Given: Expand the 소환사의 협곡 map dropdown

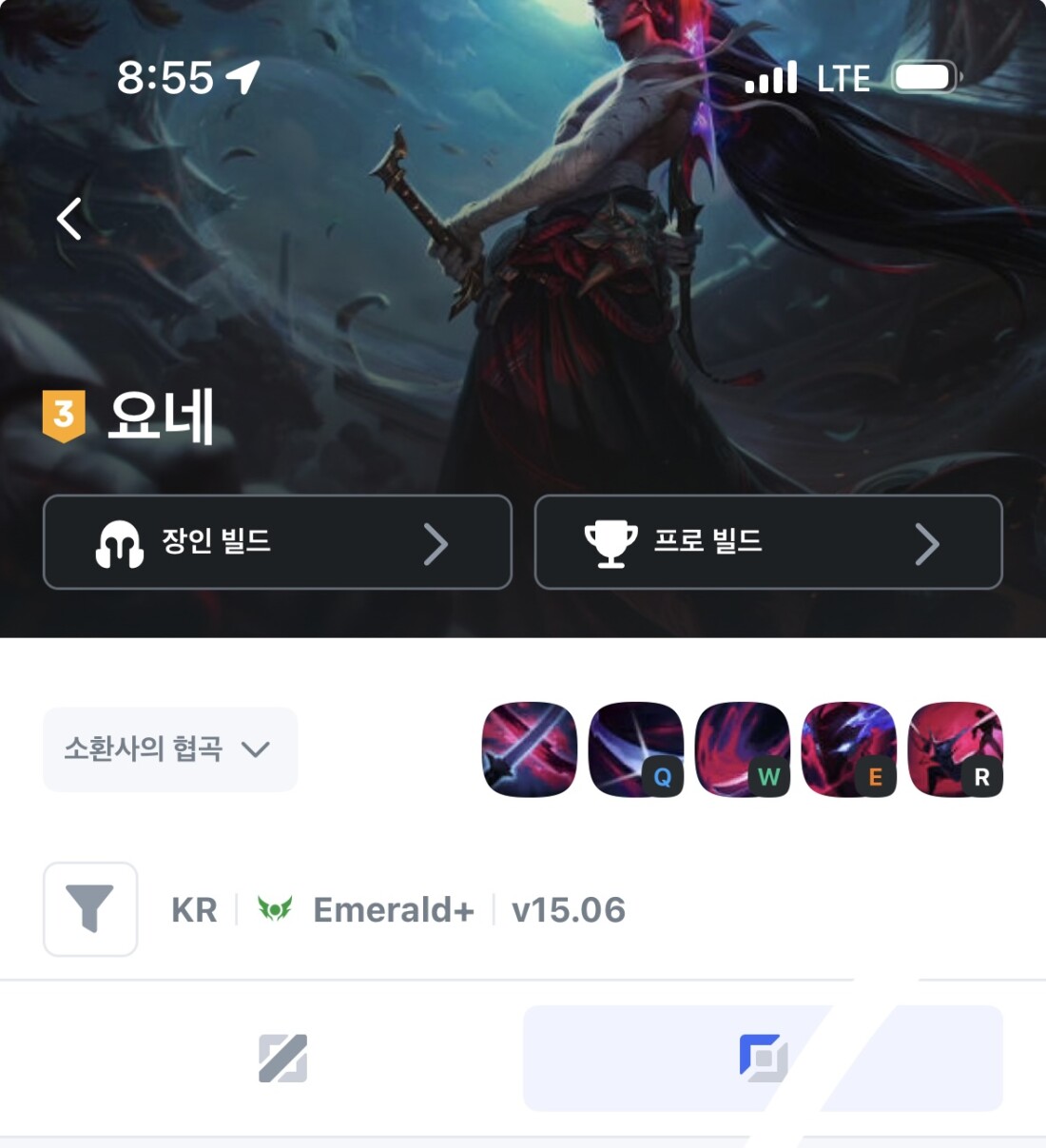Looking at the screenshot, I should point(170,749).
